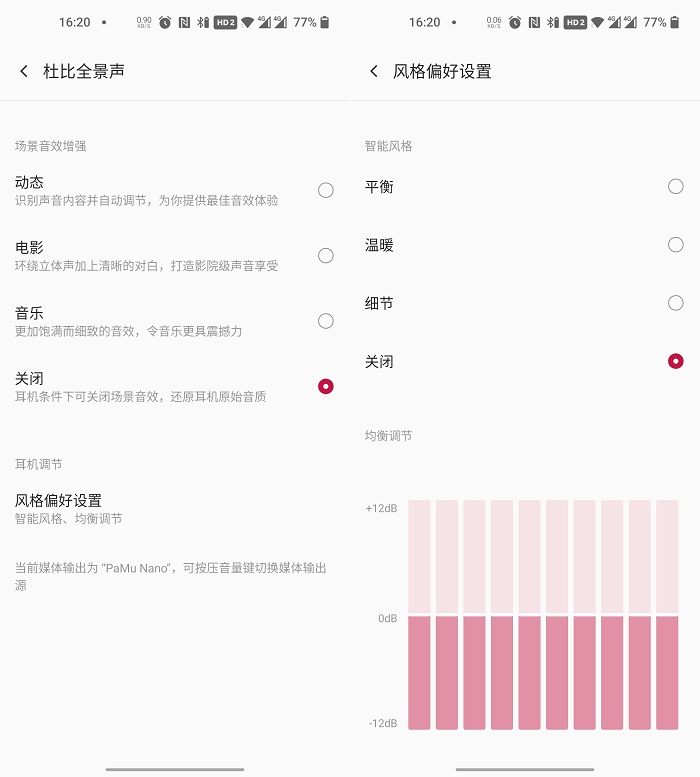The image size is (700, 777).
Task: Go back from the 杜比全景声 page
Action: point(24,71)
